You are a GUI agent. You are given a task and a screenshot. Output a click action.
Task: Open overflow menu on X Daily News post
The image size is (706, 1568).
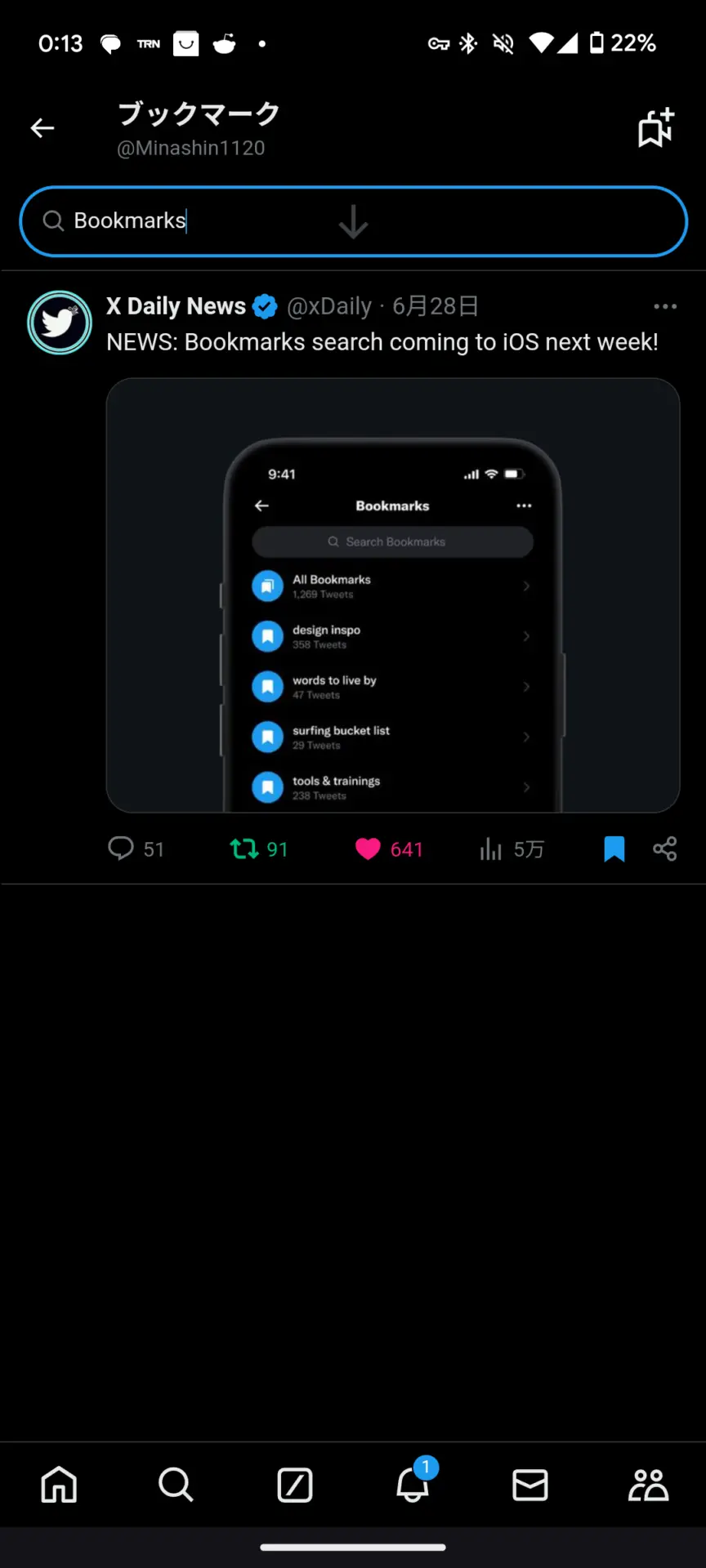[x=665, y=306]
